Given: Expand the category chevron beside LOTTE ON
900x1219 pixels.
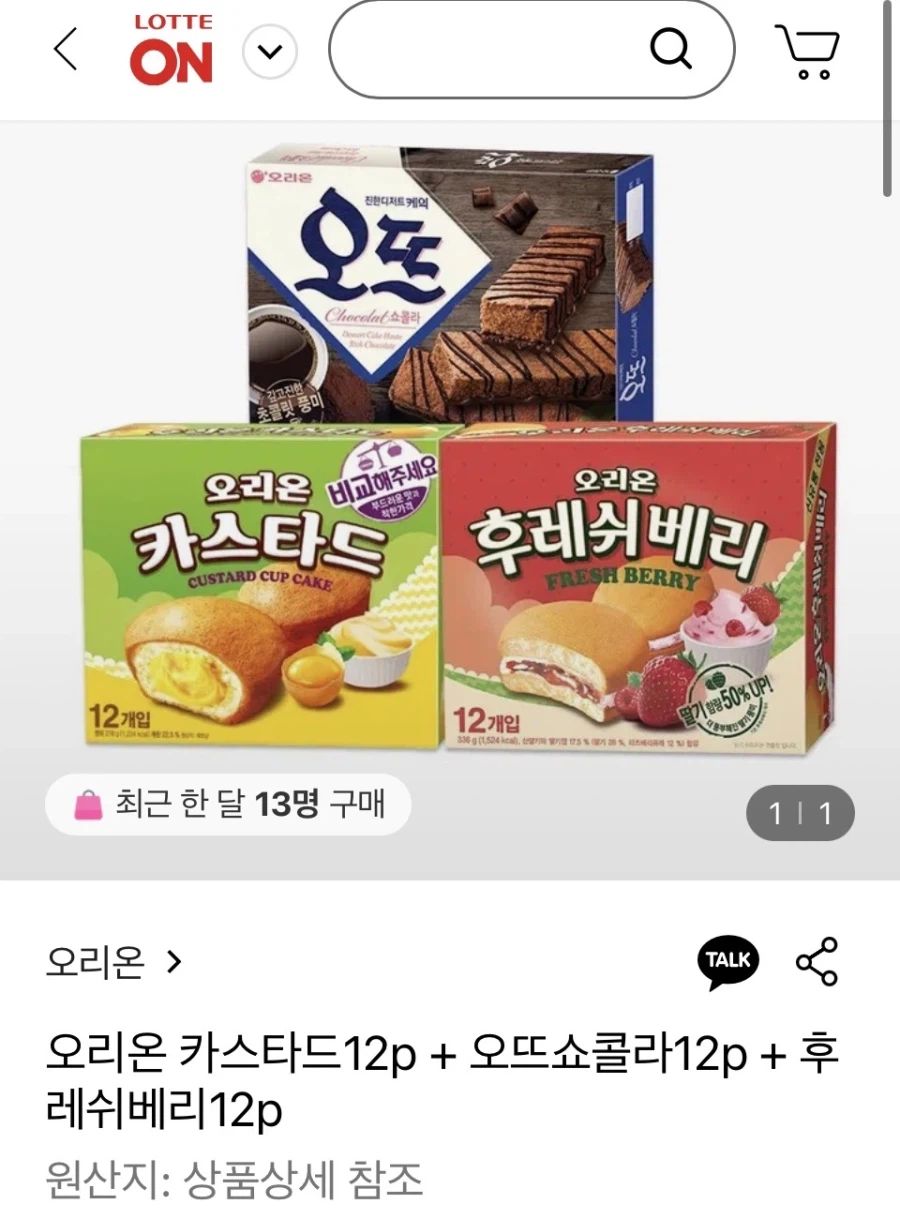Looking at the screenshot, I should tap(267, 49).
